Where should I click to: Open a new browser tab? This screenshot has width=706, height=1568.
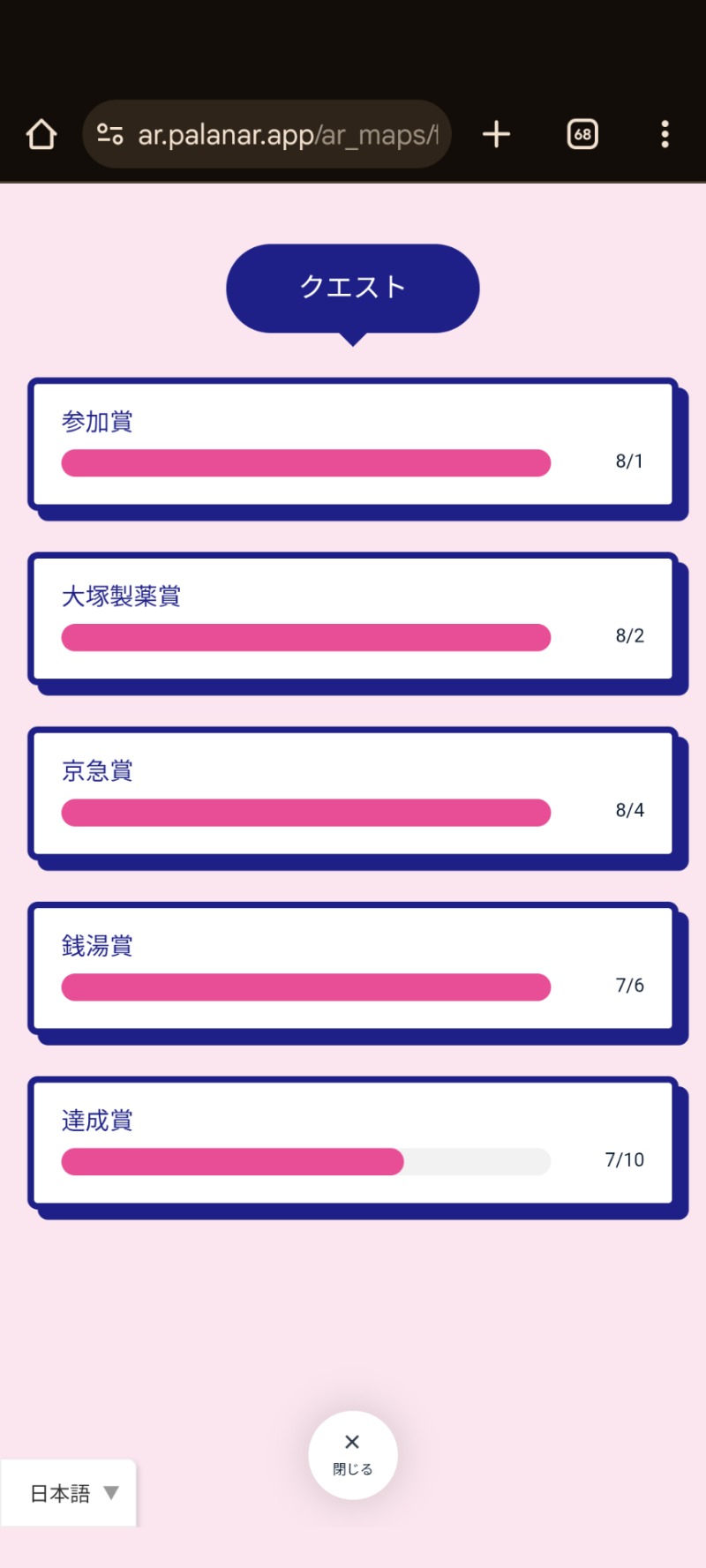pos(497,134)
